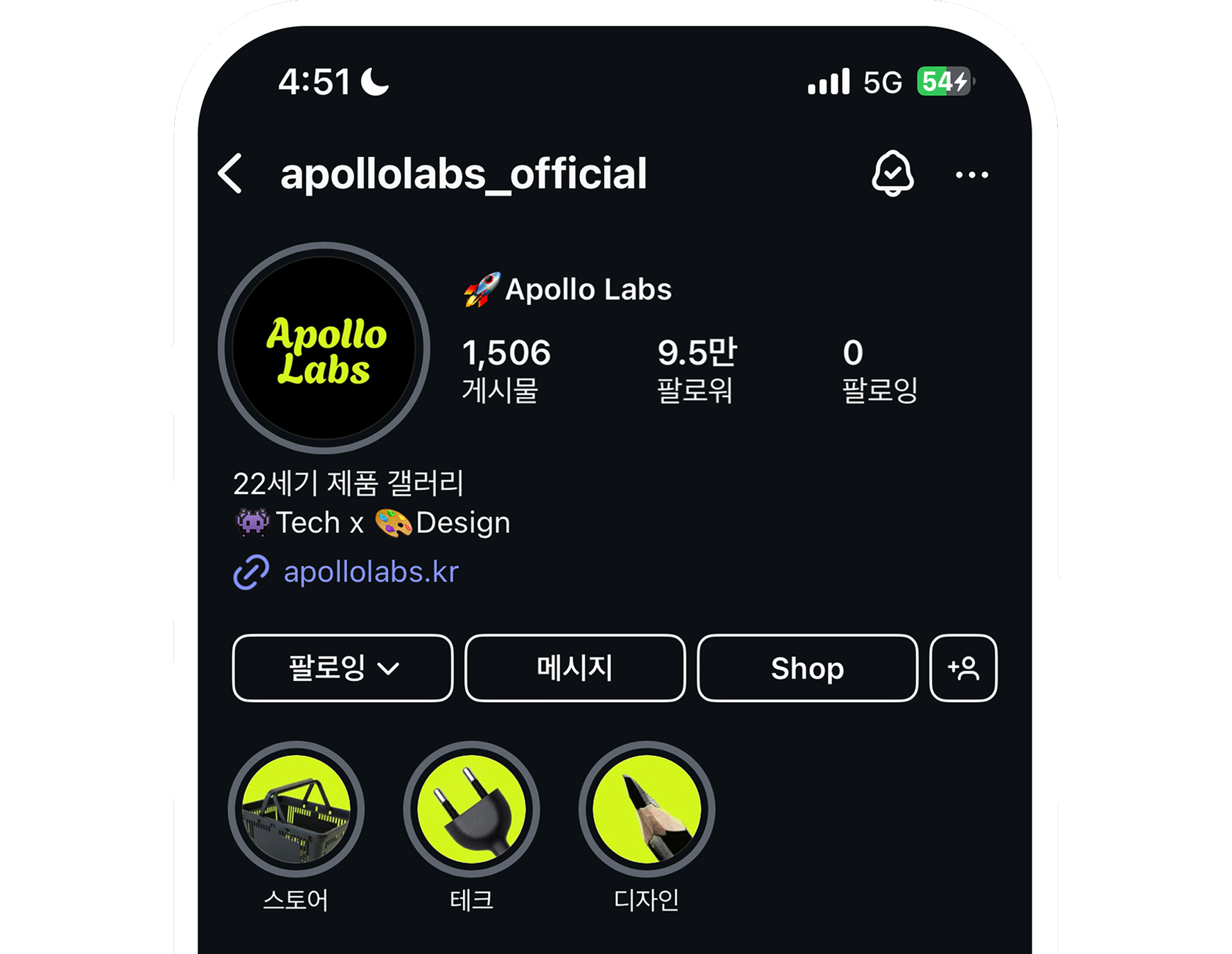Viewport: 1232px width, 954px height.
Task: Open the apollolabs.kr link
Action: tap(370, 572)
